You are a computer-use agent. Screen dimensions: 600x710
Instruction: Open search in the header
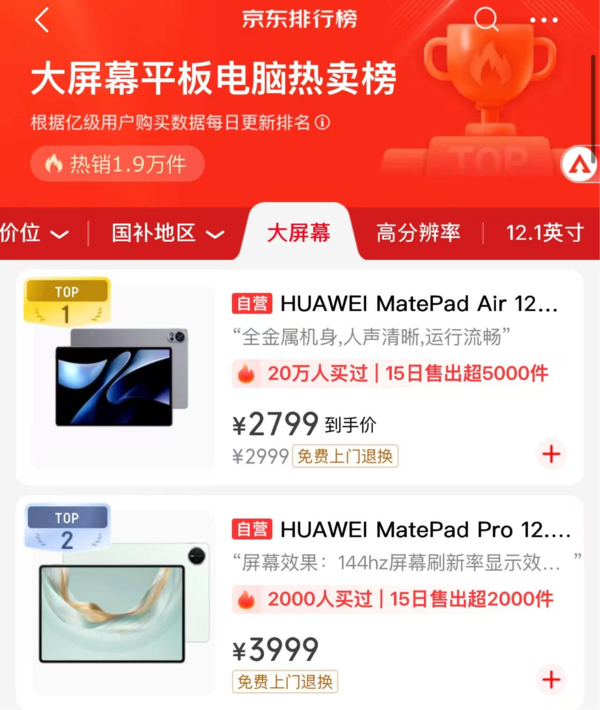486,19
